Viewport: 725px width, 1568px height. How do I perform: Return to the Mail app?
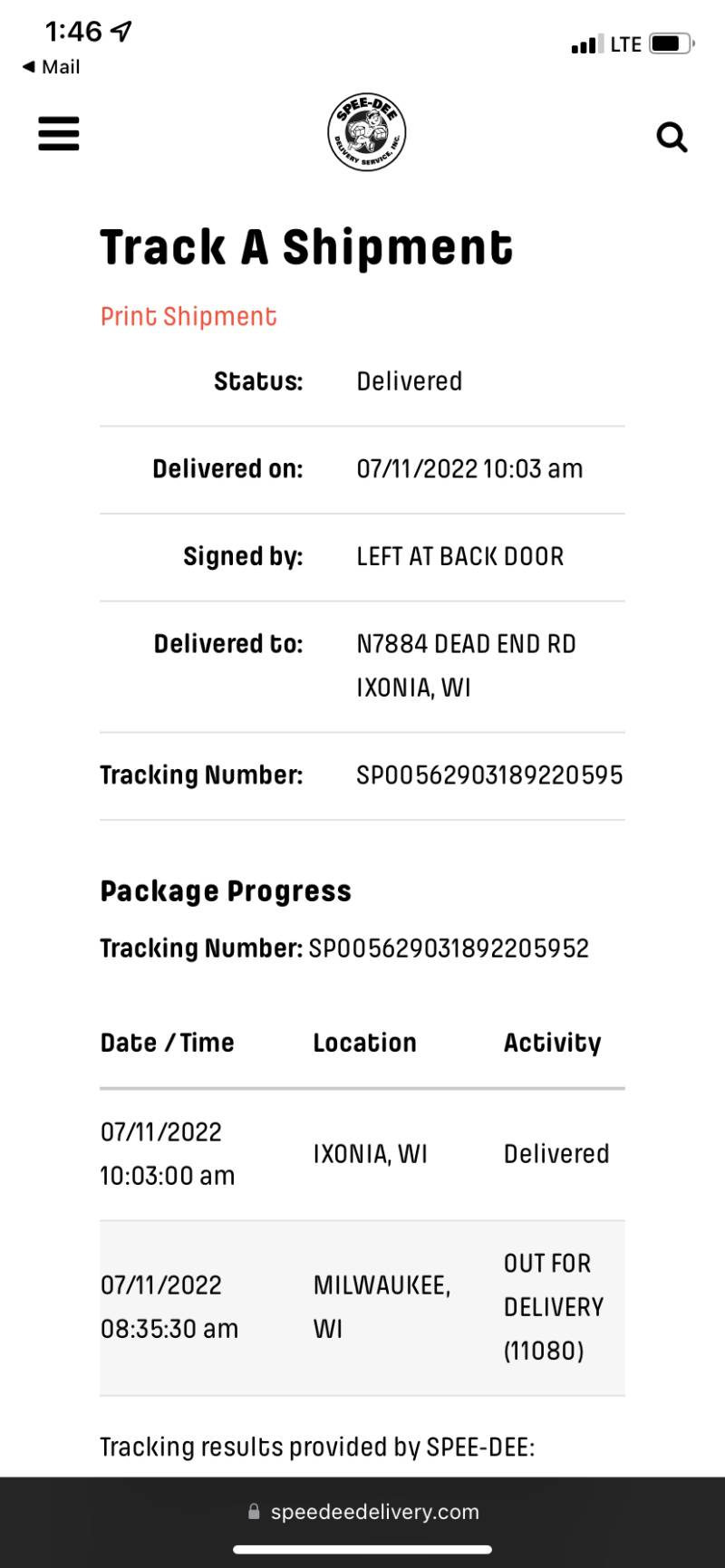point(52,67)
